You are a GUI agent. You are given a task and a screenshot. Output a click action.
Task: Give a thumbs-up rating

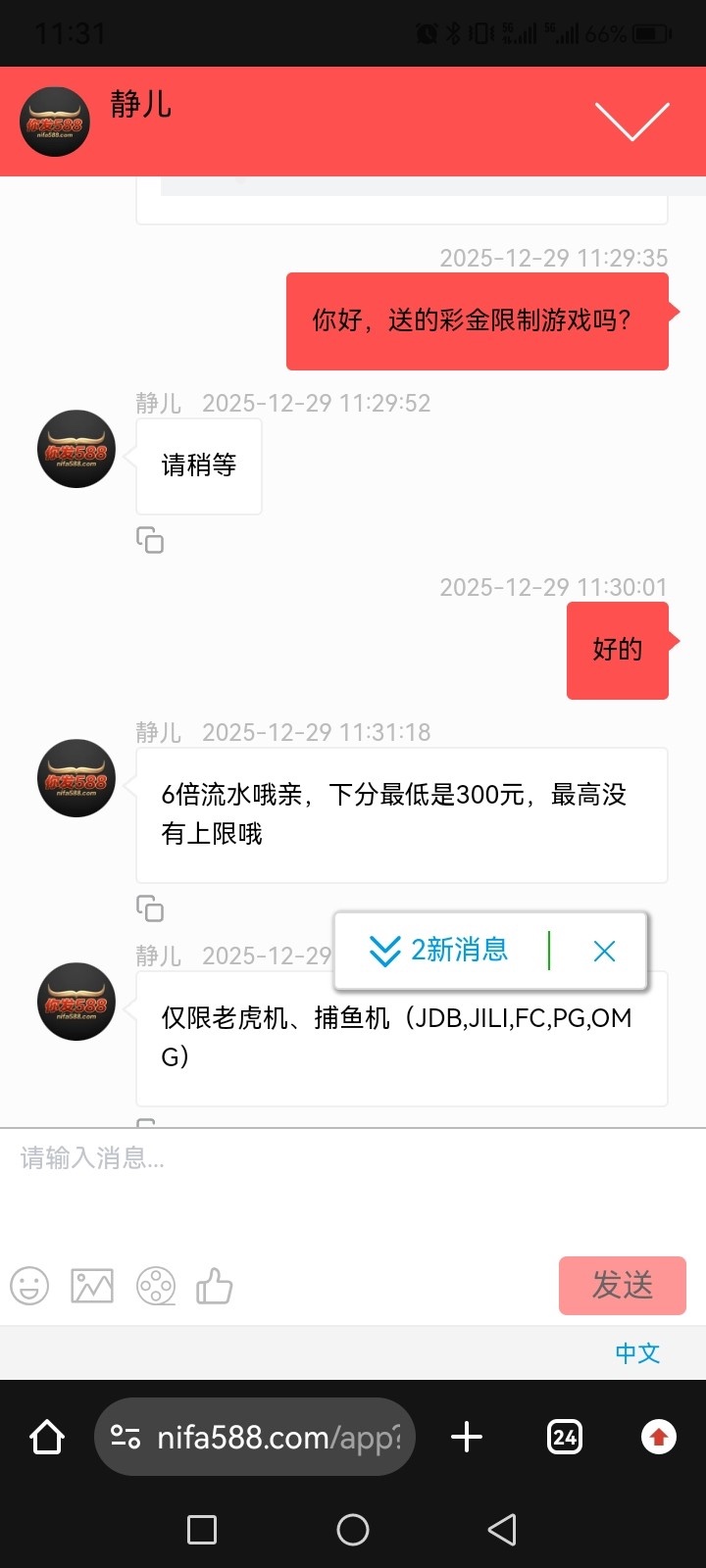(x=215, y=1286)
